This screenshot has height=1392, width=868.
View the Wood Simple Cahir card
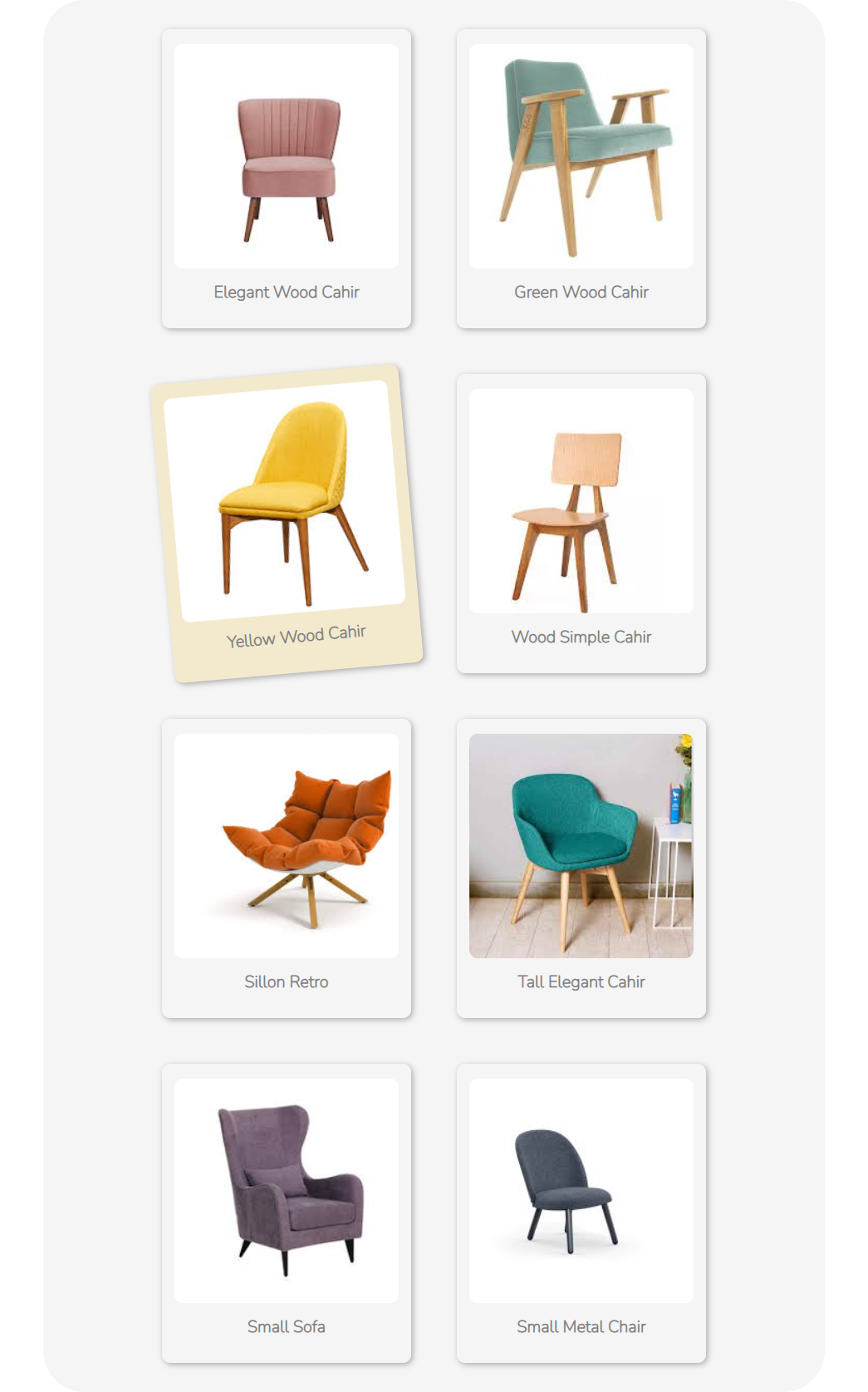point(581,524)
